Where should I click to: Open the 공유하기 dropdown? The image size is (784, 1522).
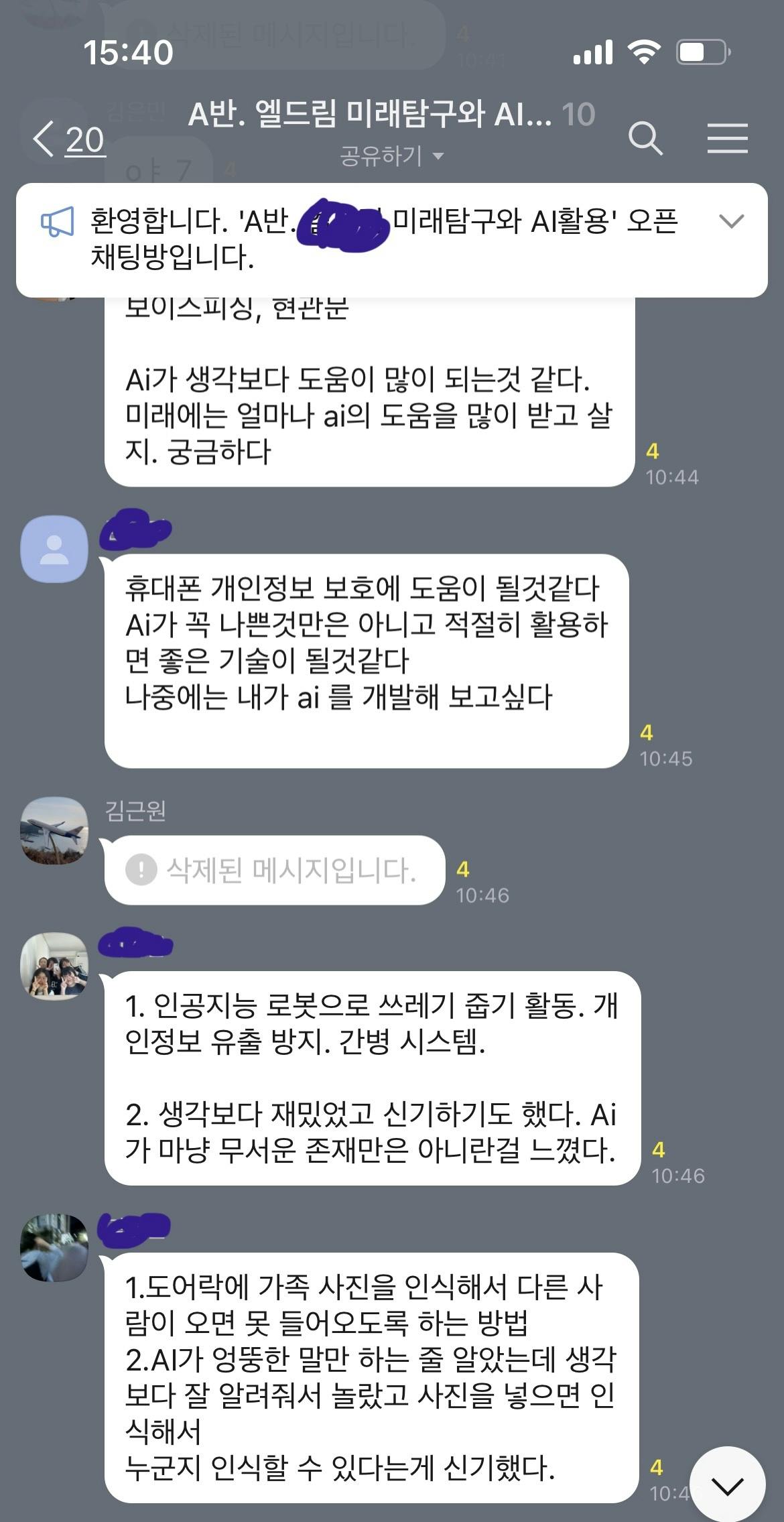(x=391, y=156)
